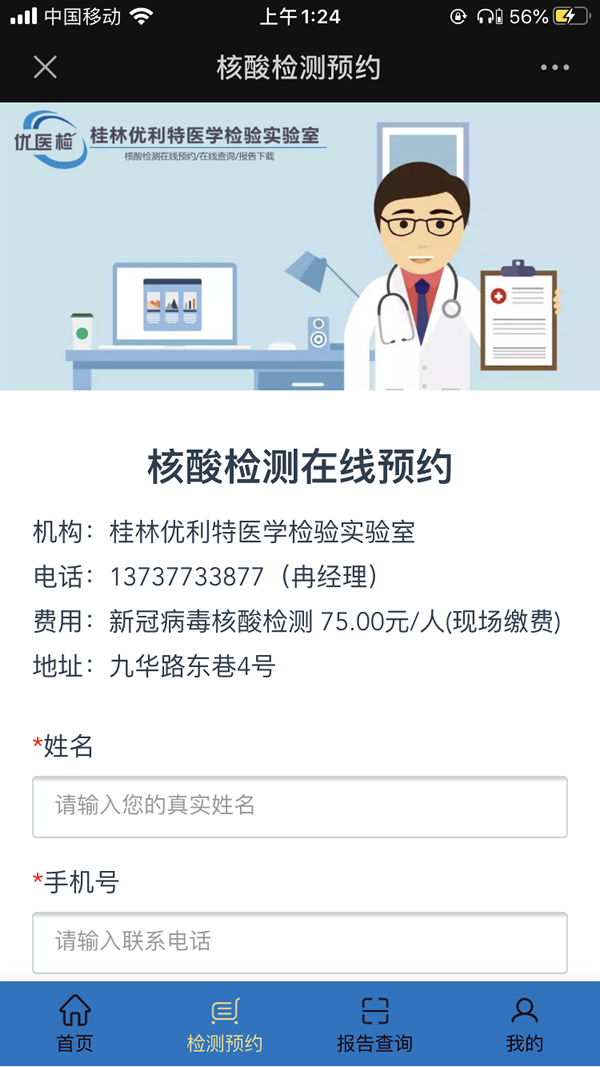Image resolution: width=600 pixels, height=1067 pixels.
Task: Close the 核酸检测预约 web page
Action: coord(45,67)
